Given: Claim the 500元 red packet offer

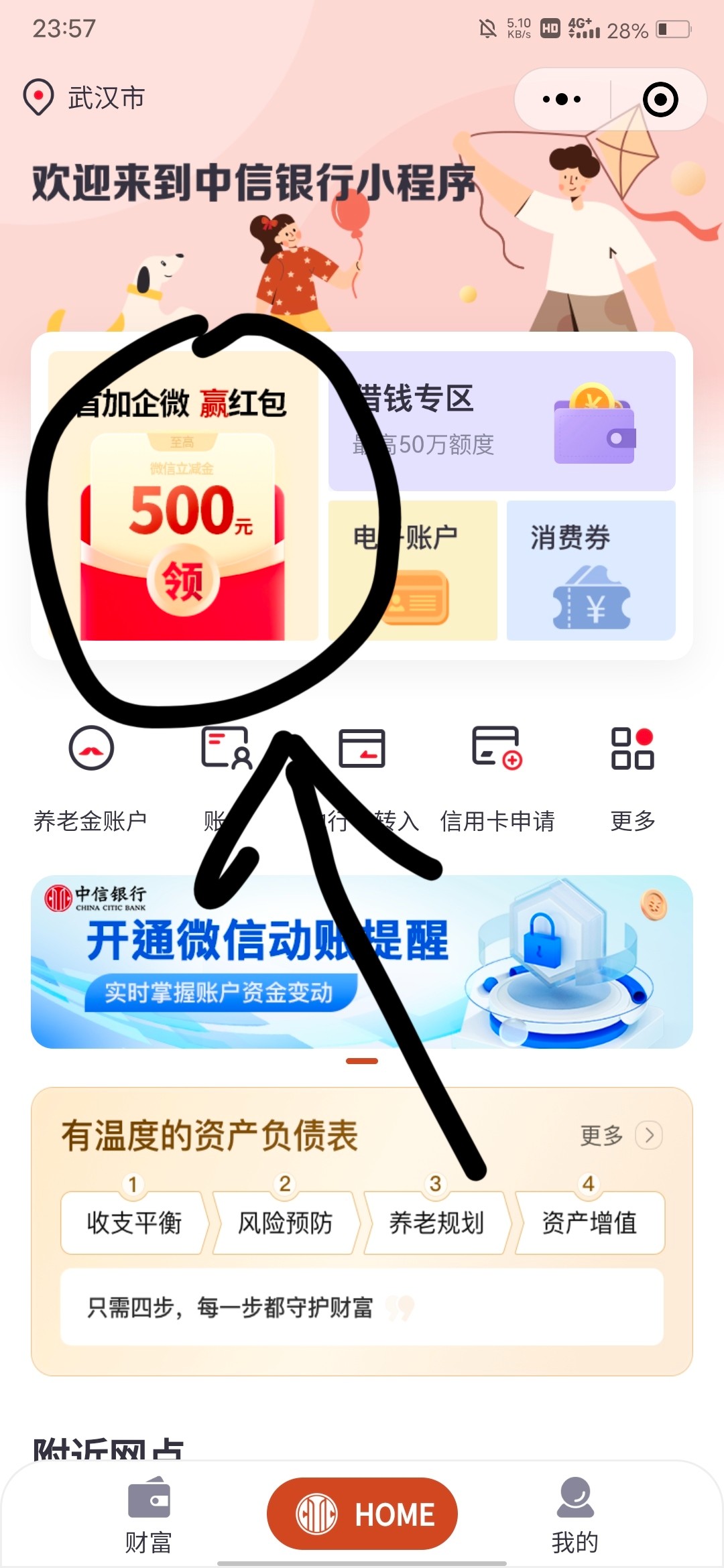Looking at the screenshot, I should [182, 536].
